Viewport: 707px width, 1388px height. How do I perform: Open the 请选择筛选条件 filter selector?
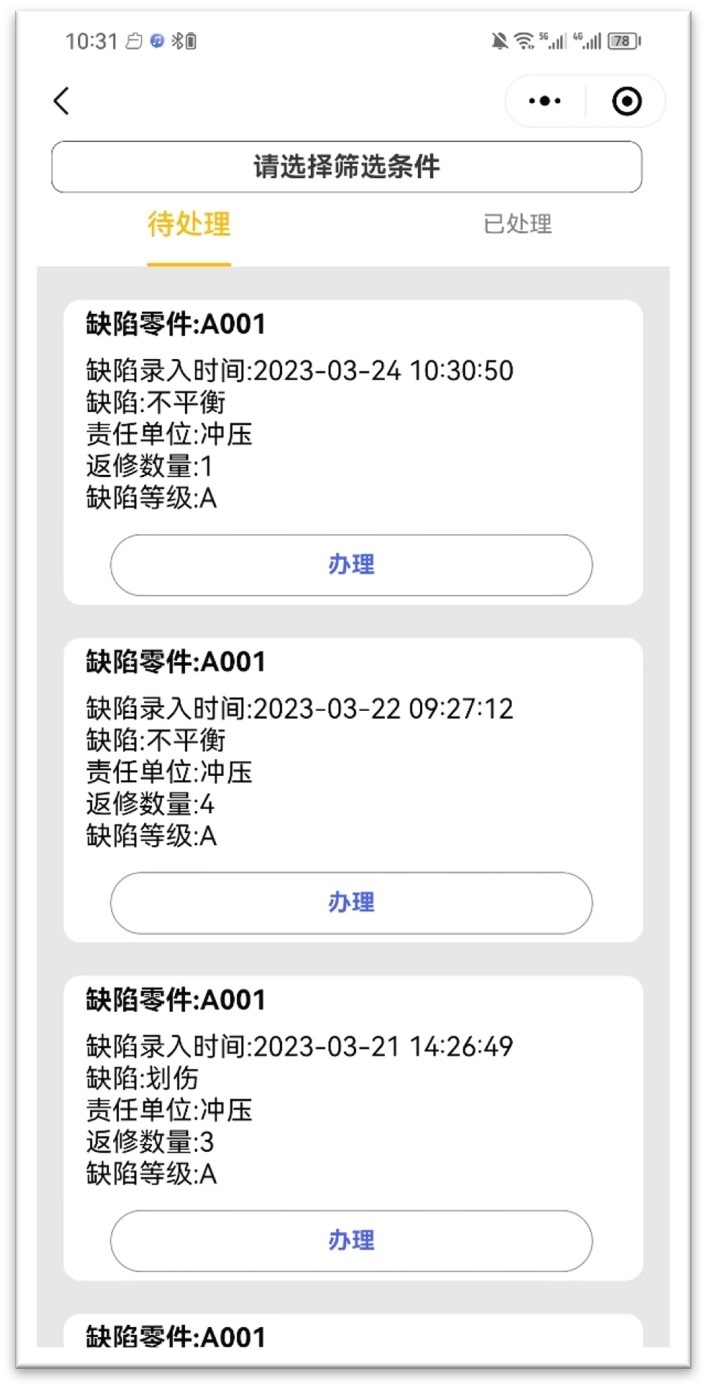[x=346, y=167]
